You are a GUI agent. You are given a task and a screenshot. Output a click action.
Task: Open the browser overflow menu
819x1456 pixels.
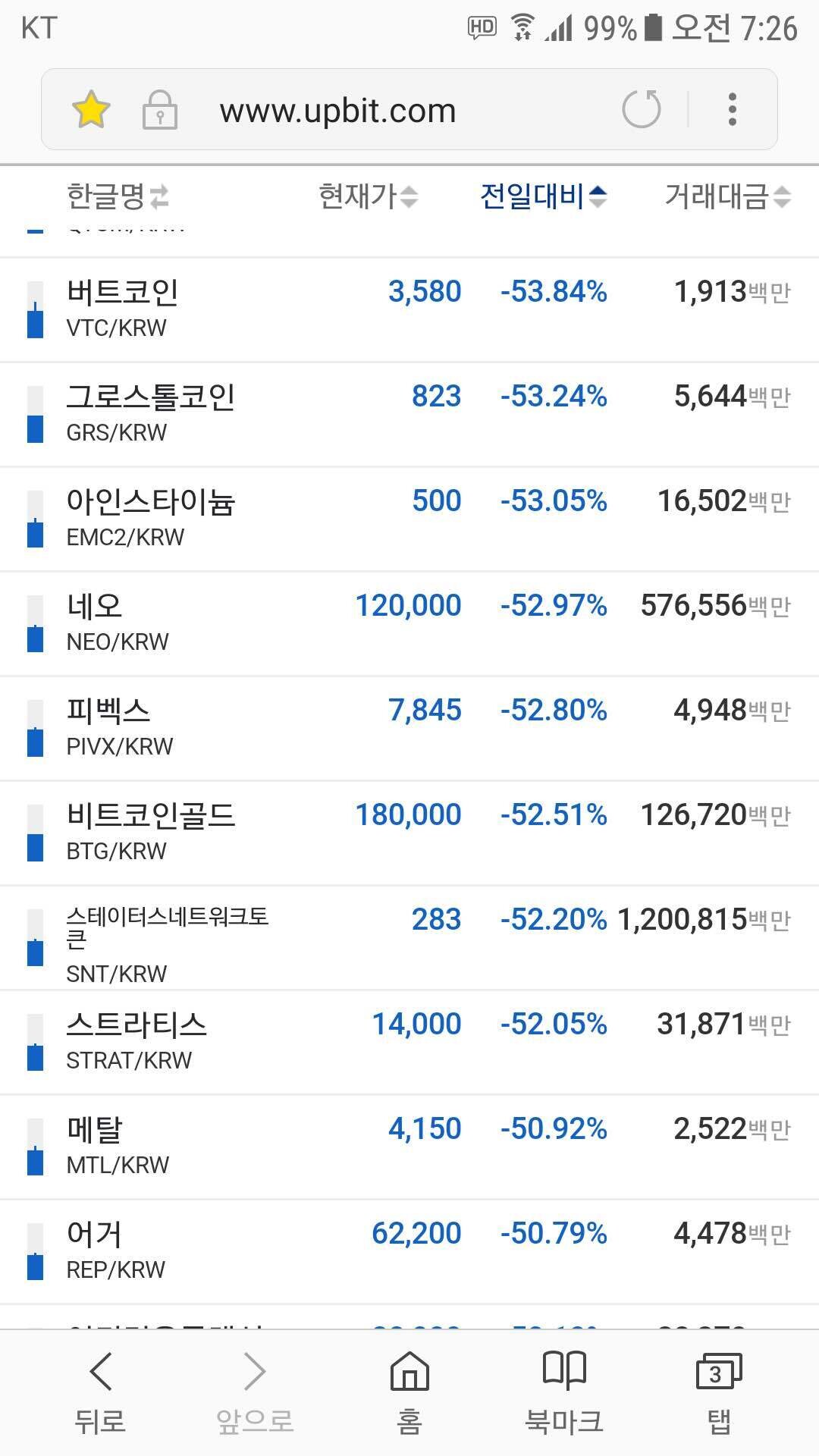click(x=732, y=109)
